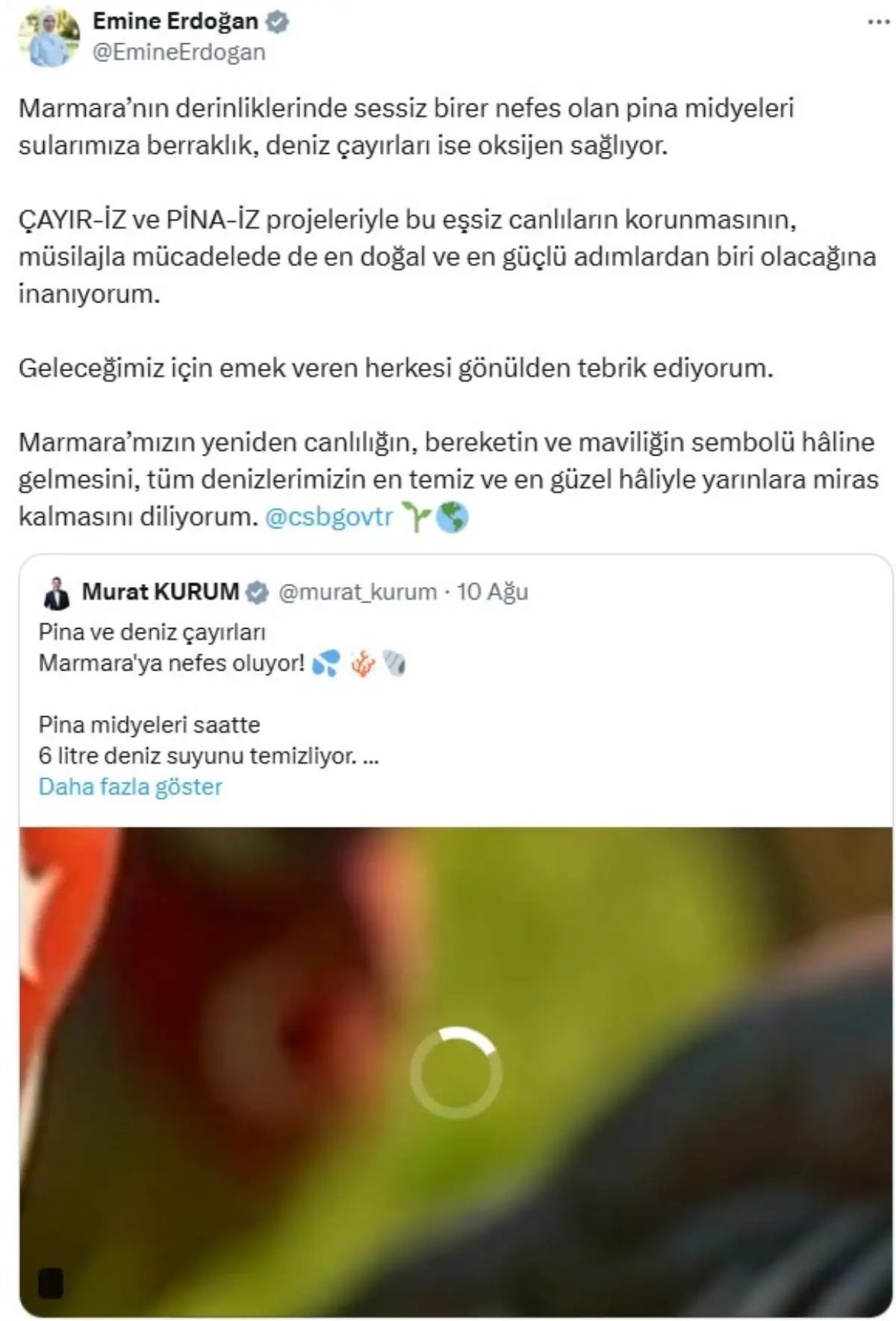Expand quoted tweet with Daha fazla göster
Viewport: 896px width, 1321px height.
click(130, 786)
